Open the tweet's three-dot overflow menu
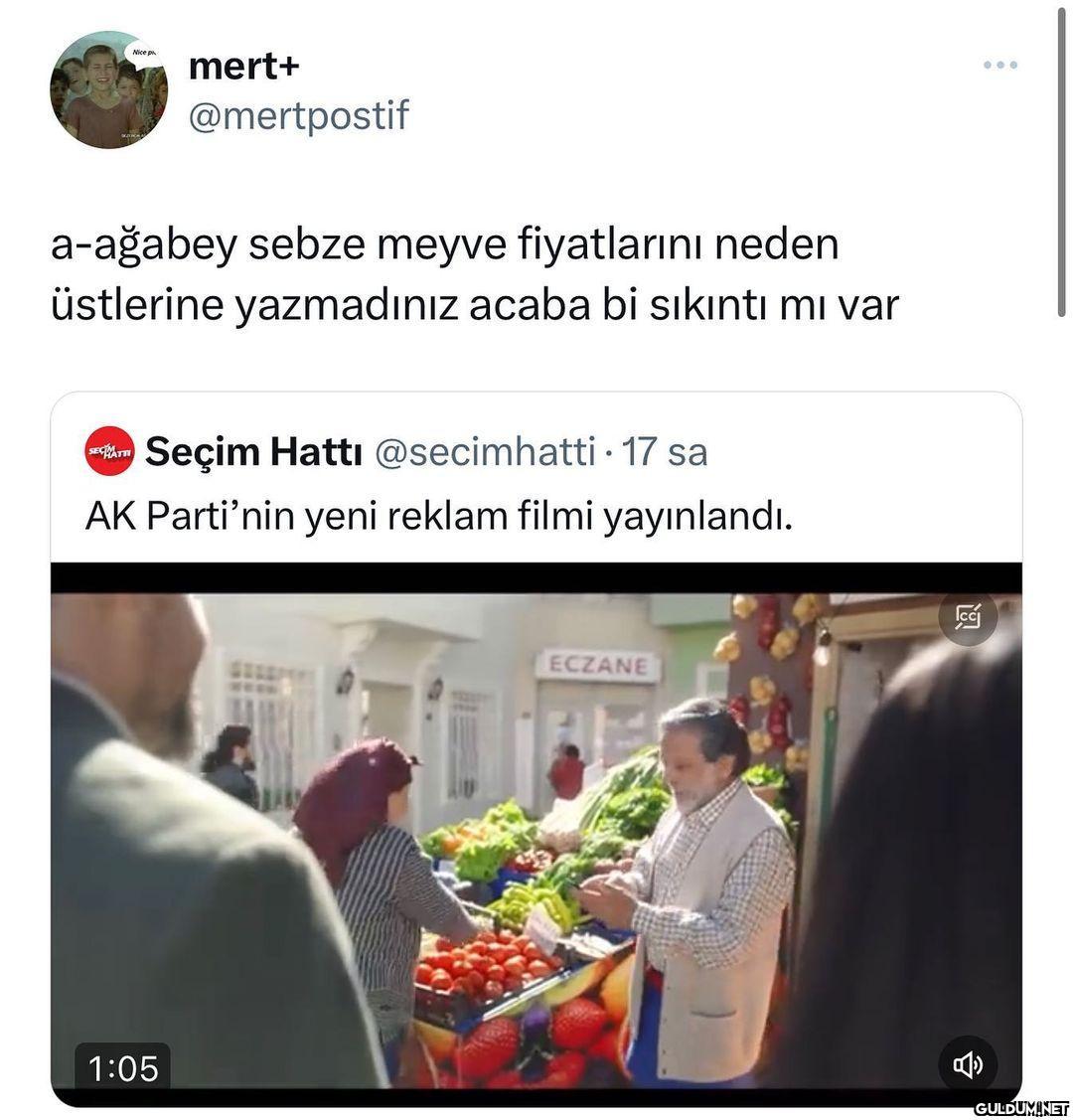 pos(999,66)
